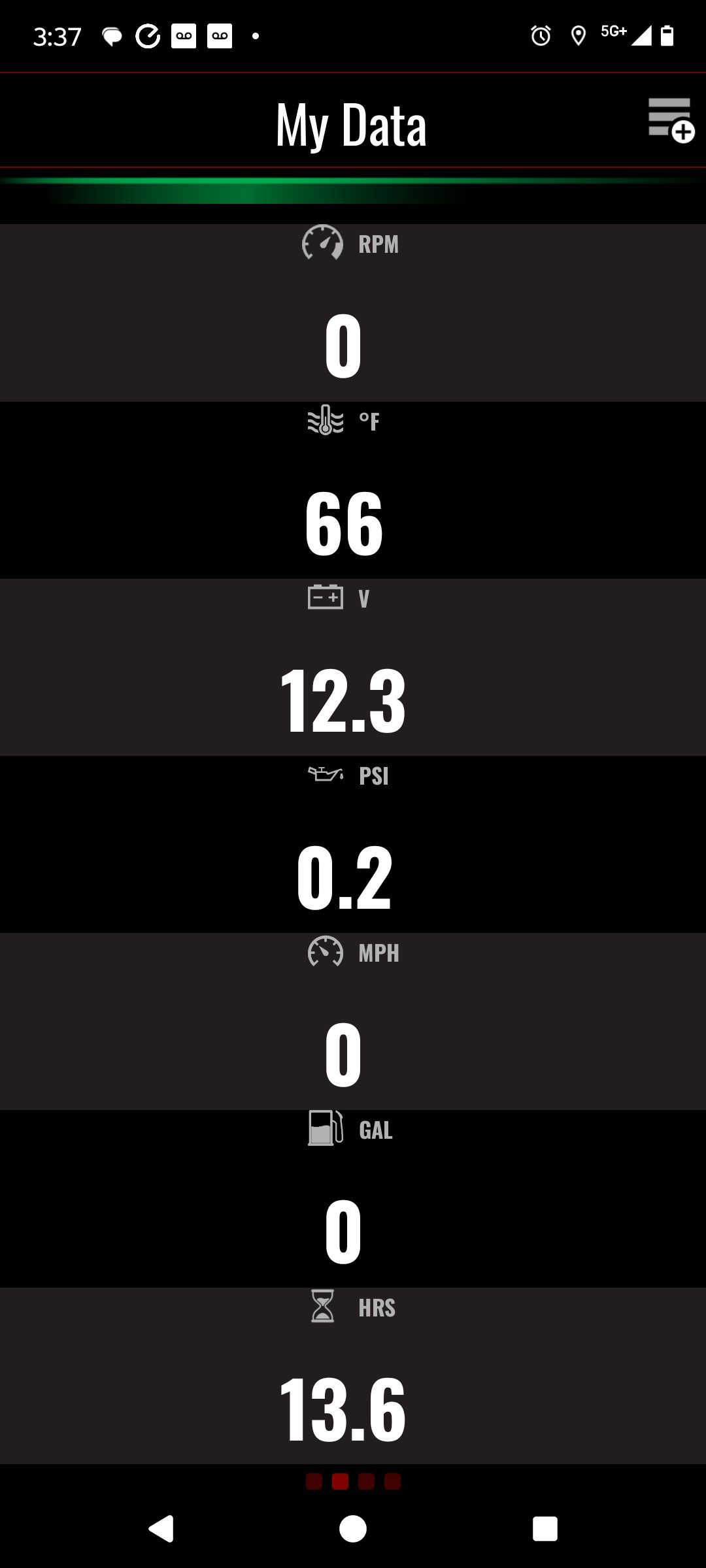Select the engine HRS tile
This screenshot has width=706, height=1568.
point(353,1375)
